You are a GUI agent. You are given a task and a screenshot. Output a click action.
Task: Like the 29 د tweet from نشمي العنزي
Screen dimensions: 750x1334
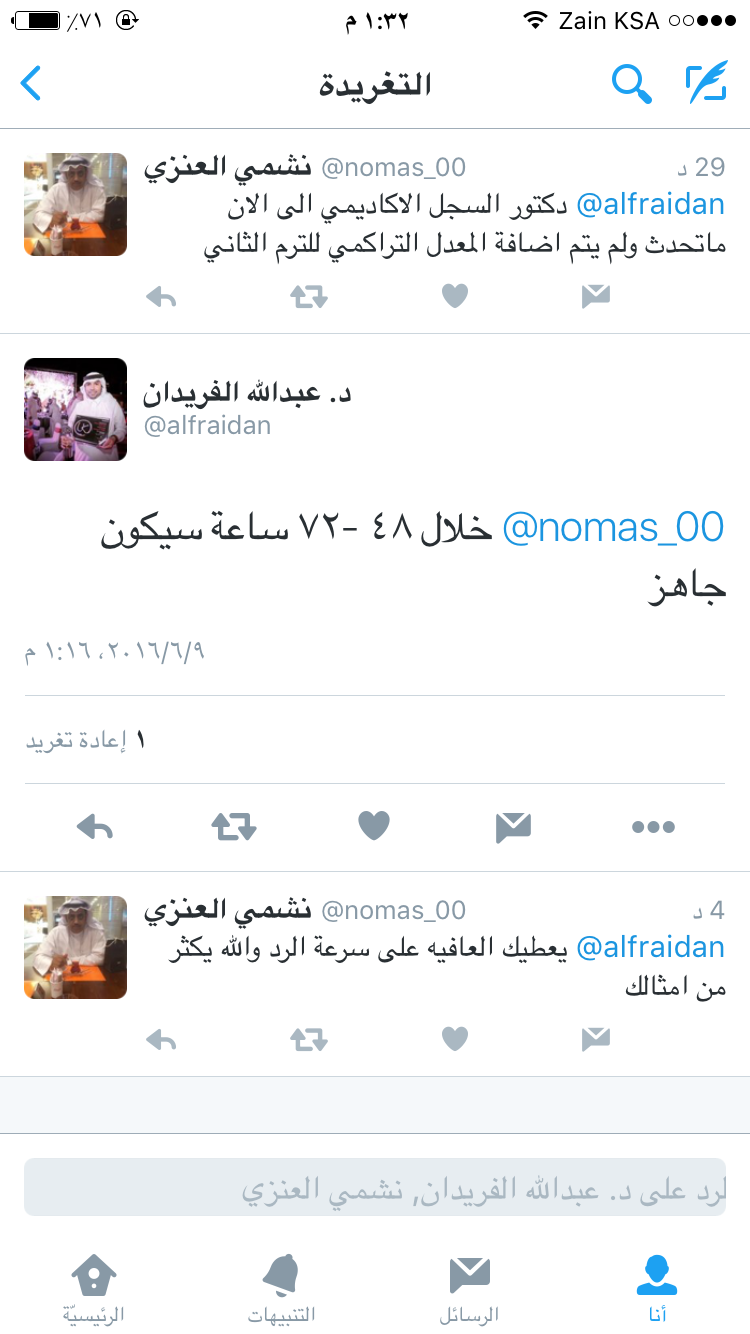point(455,296)
